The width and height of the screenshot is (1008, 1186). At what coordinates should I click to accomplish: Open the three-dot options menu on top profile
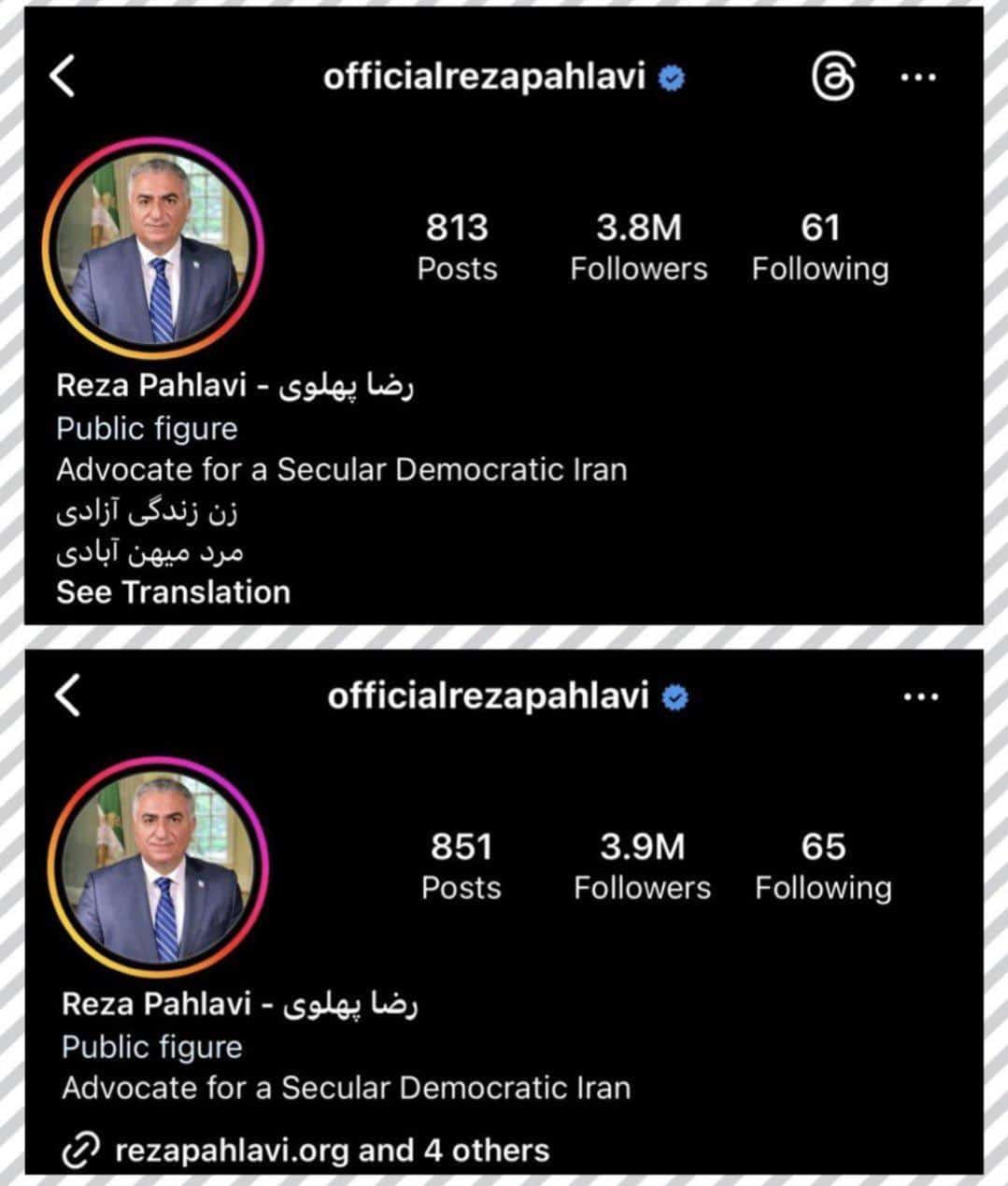click(919, 77)
